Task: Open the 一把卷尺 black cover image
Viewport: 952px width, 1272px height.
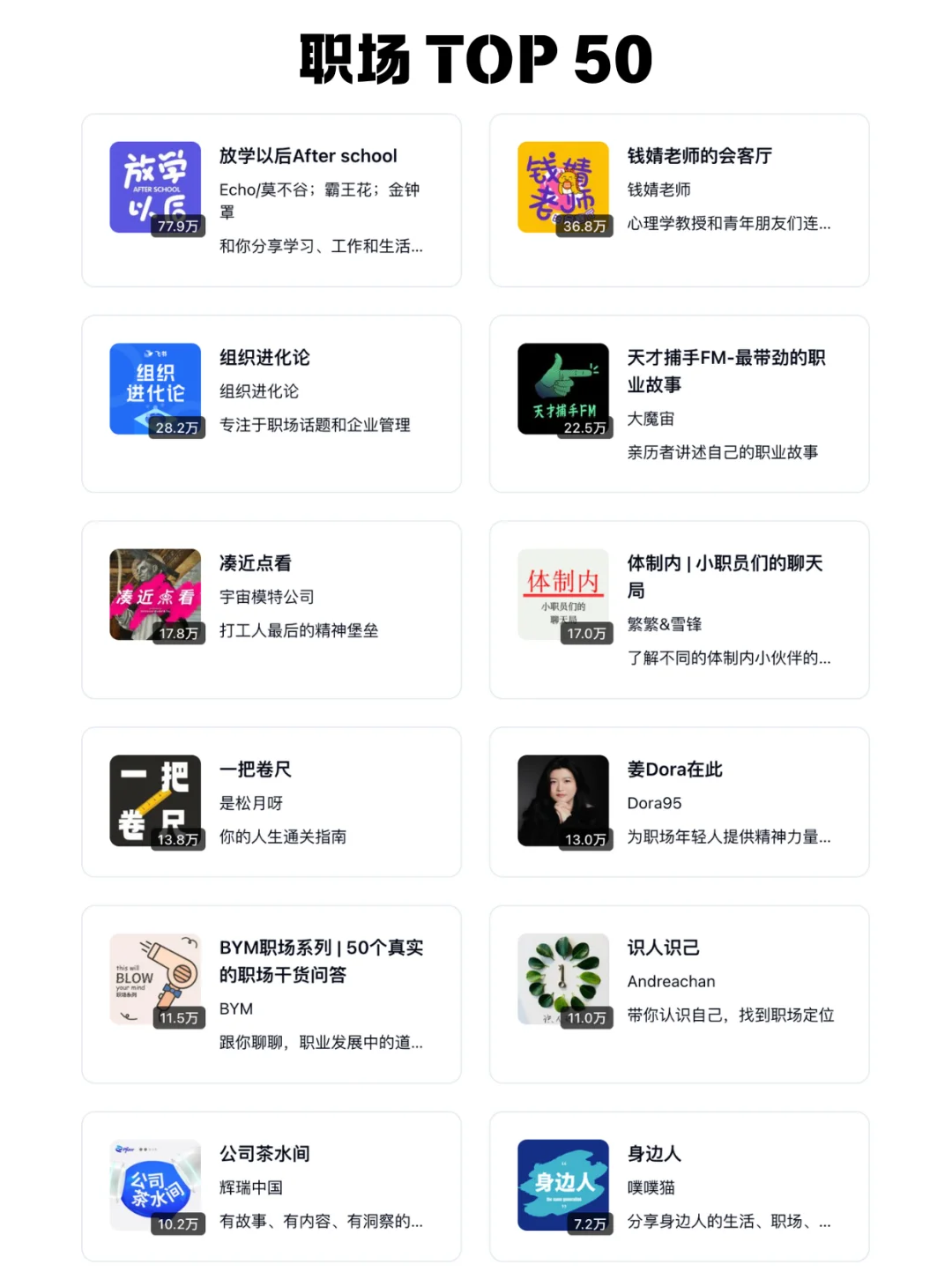Action: click(156, 800)
